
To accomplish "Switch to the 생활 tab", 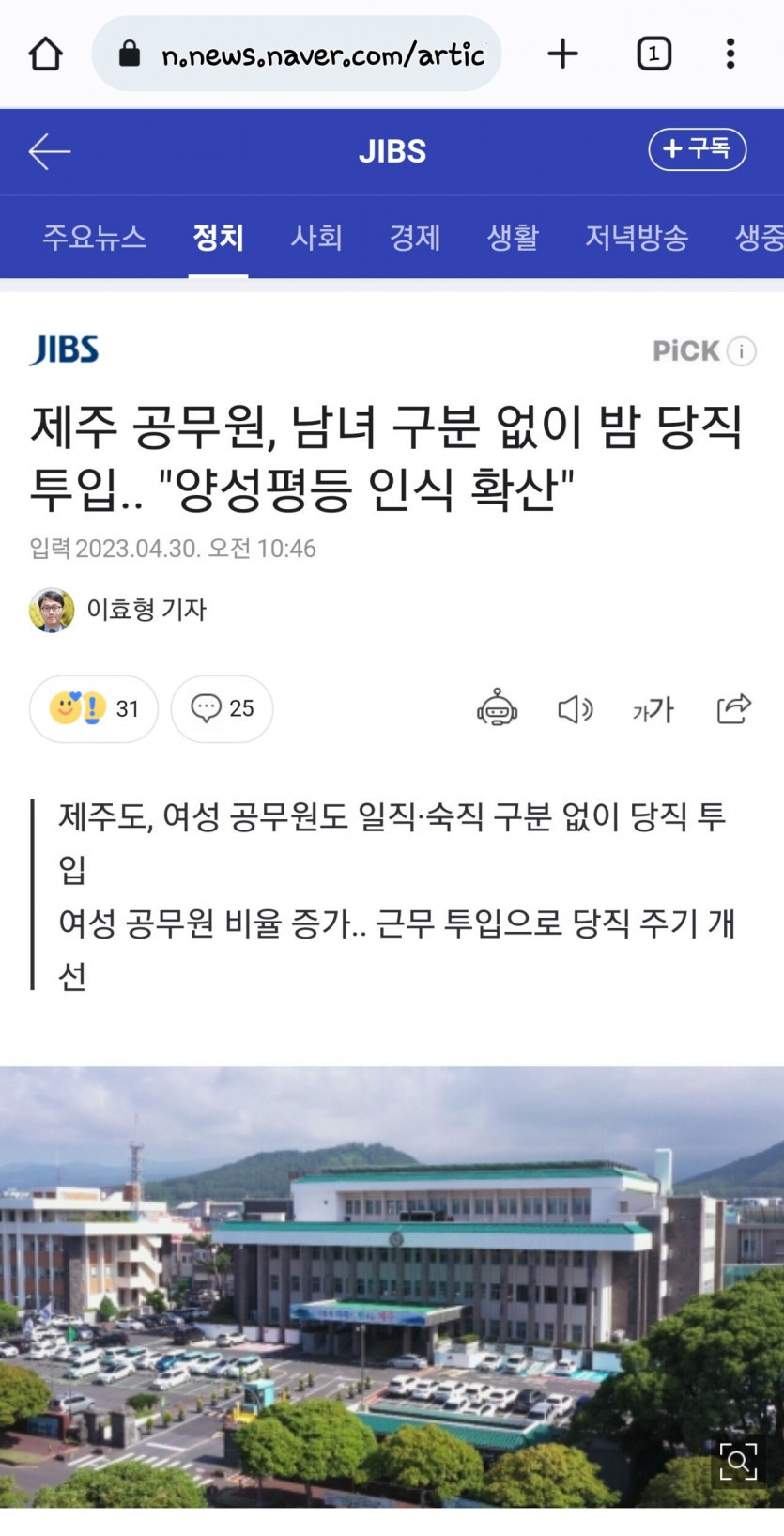I will [513, 237].
